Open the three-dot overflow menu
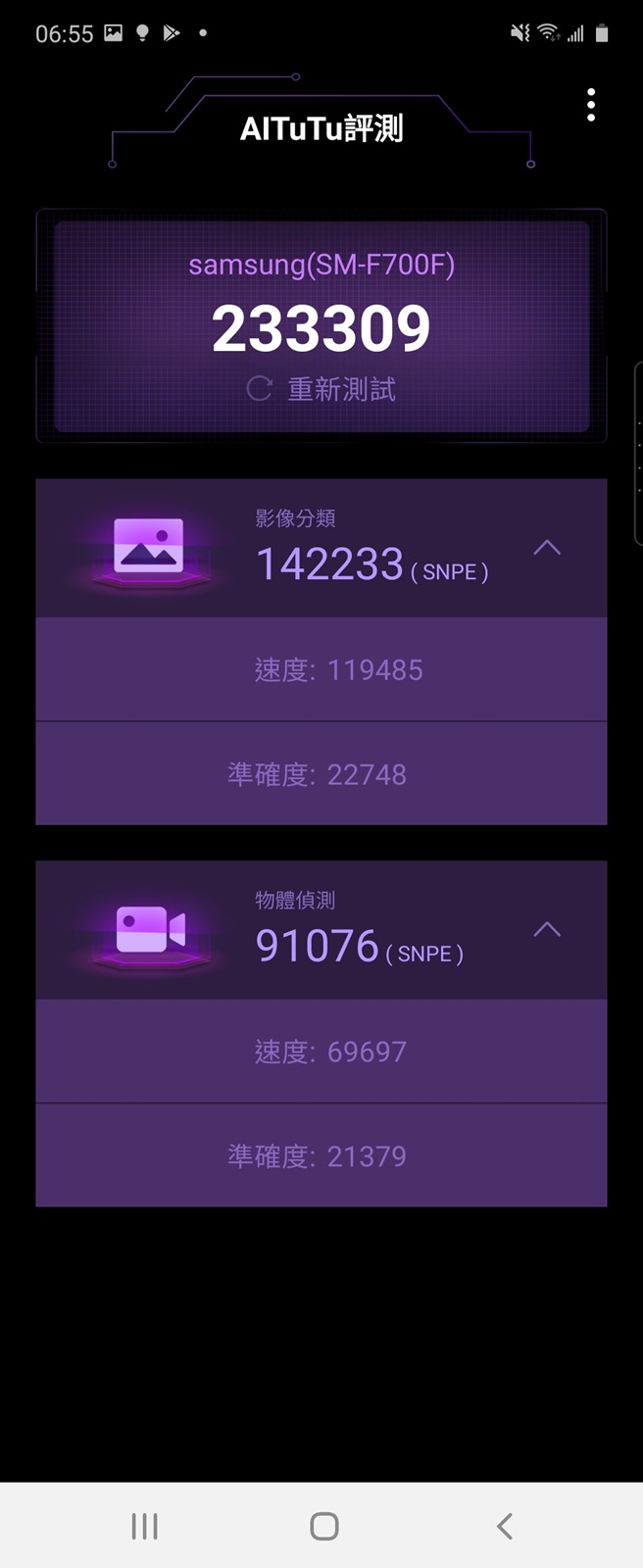Screen dimensions: 643x1568 coord(591,105)
